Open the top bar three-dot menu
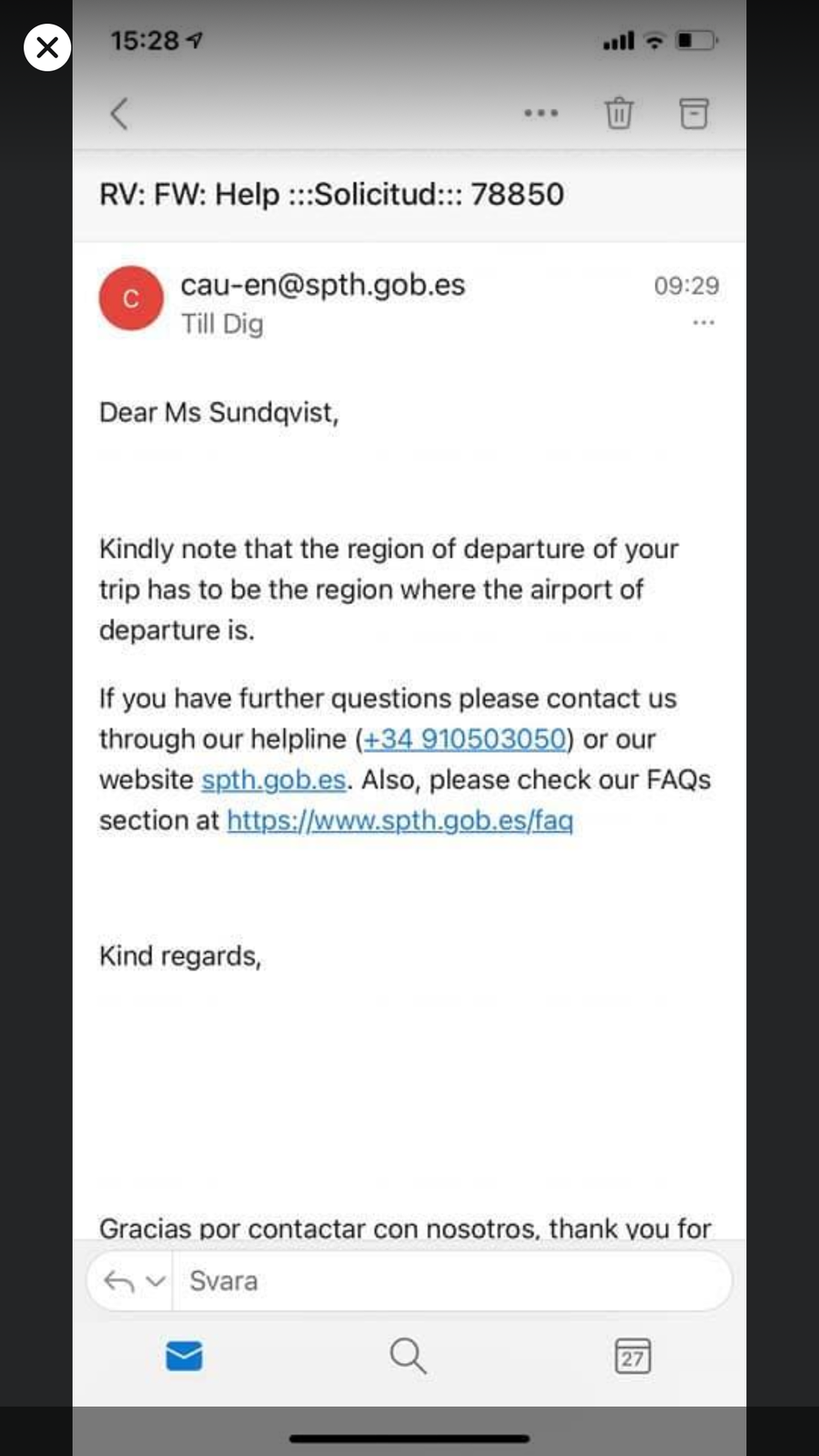Viewport: 819px width, 1456px height. click(541, 114)
